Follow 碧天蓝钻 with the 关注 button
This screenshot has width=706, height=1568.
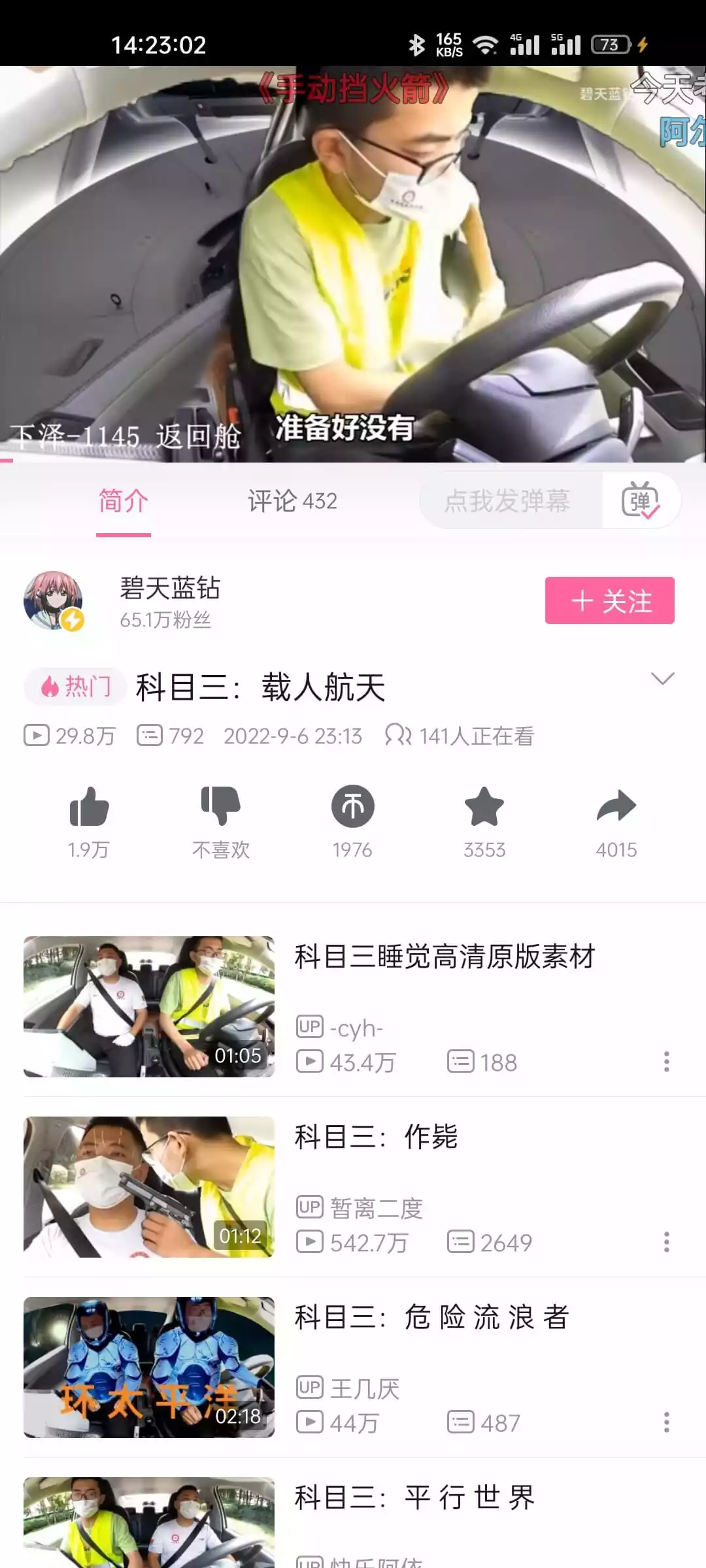[x=609, y=600]
